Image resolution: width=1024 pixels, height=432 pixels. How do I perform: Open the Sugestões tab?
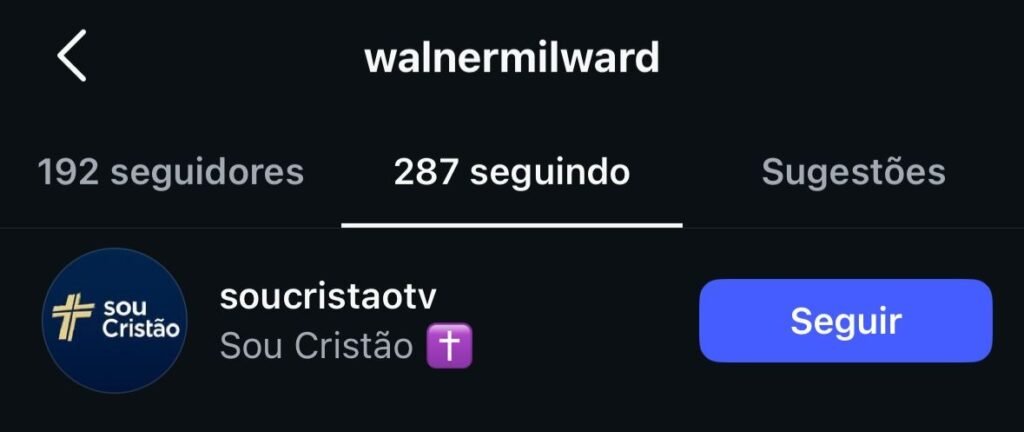click(852, 172)
